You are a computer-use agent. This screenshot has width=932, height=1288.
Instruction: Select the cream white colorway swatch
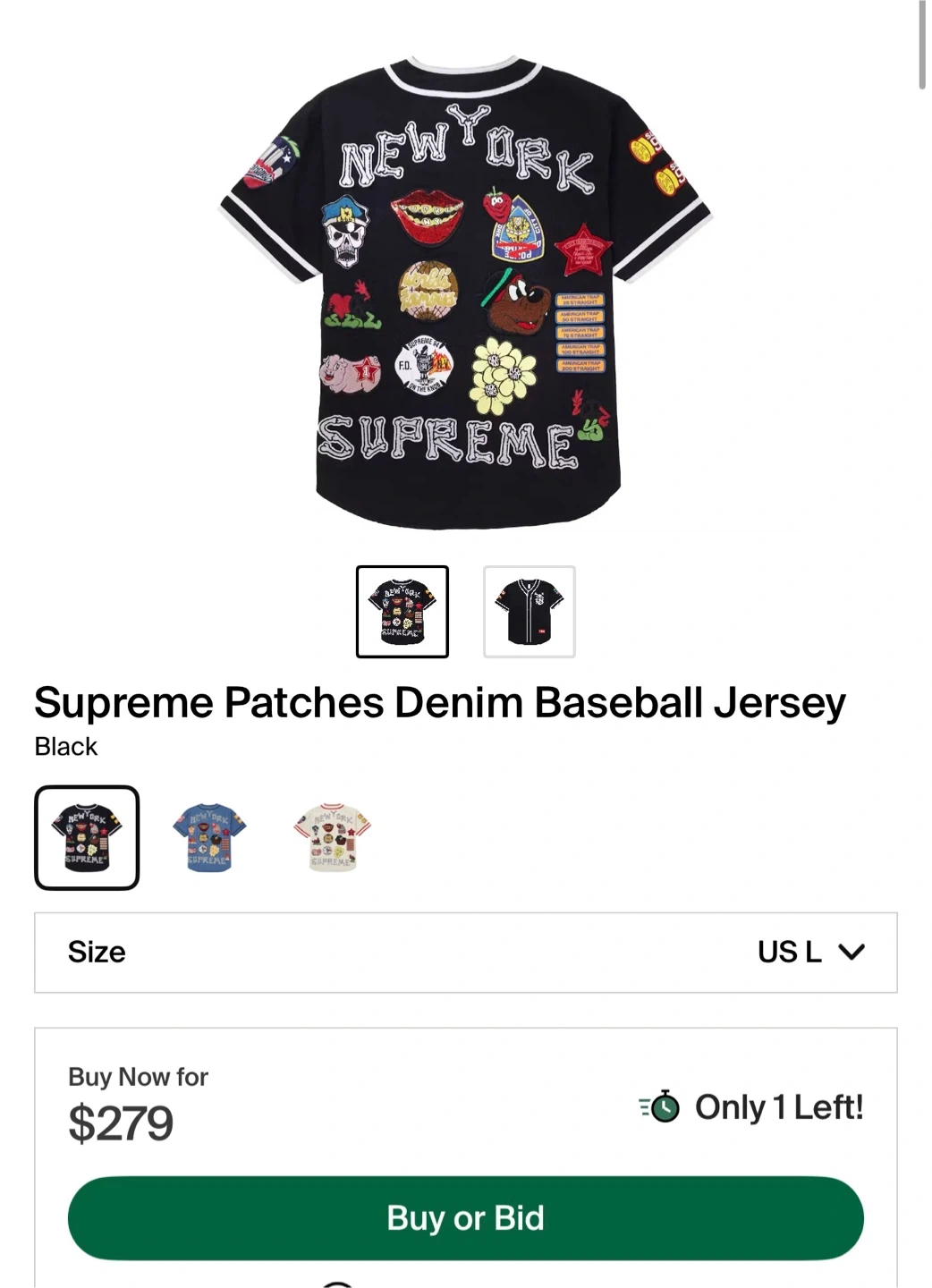click(x=332, y=837)
